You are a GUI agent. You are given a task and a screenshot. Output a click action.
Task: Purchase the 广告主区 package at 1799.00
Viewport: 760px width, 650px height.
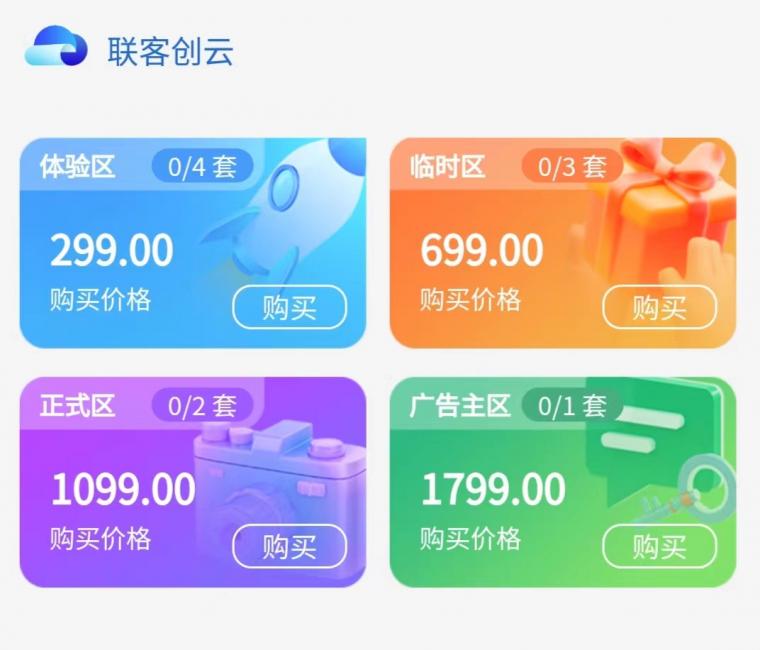pyautogui.click(x=659, y=546)
